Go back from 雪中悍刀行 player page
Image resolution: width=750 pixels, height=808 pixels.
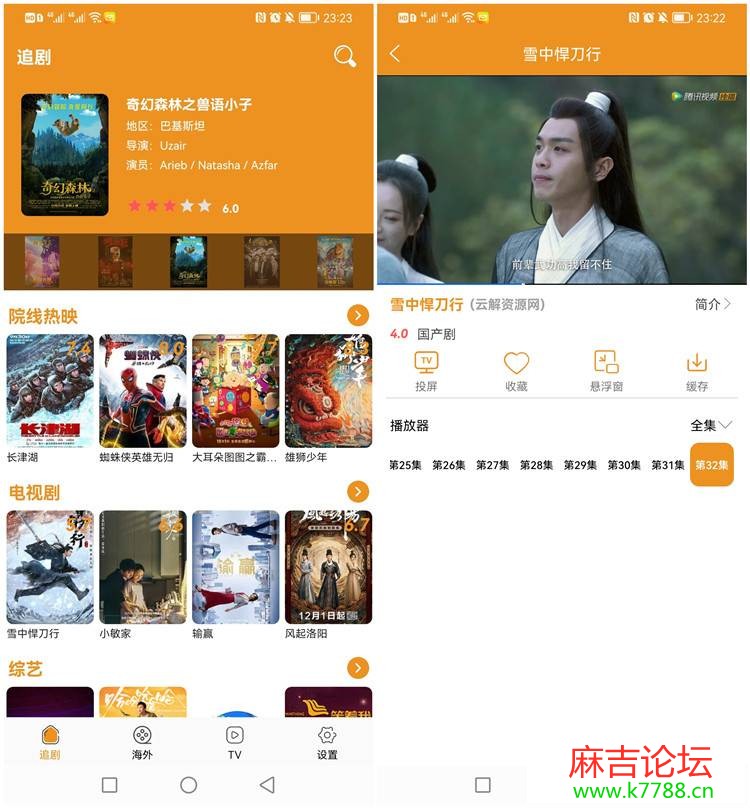tap(396, 54)
